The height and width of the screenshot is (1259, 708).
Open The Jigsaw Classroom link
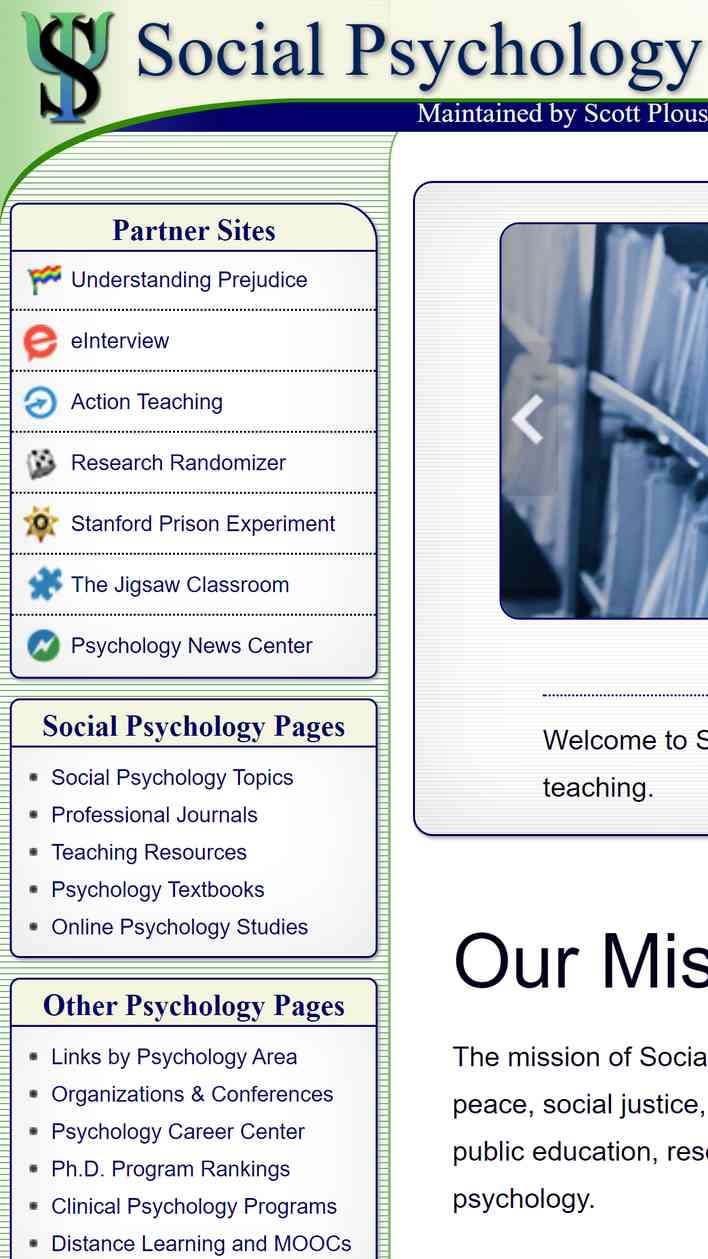pyautogui.click(x=193, y=585)
